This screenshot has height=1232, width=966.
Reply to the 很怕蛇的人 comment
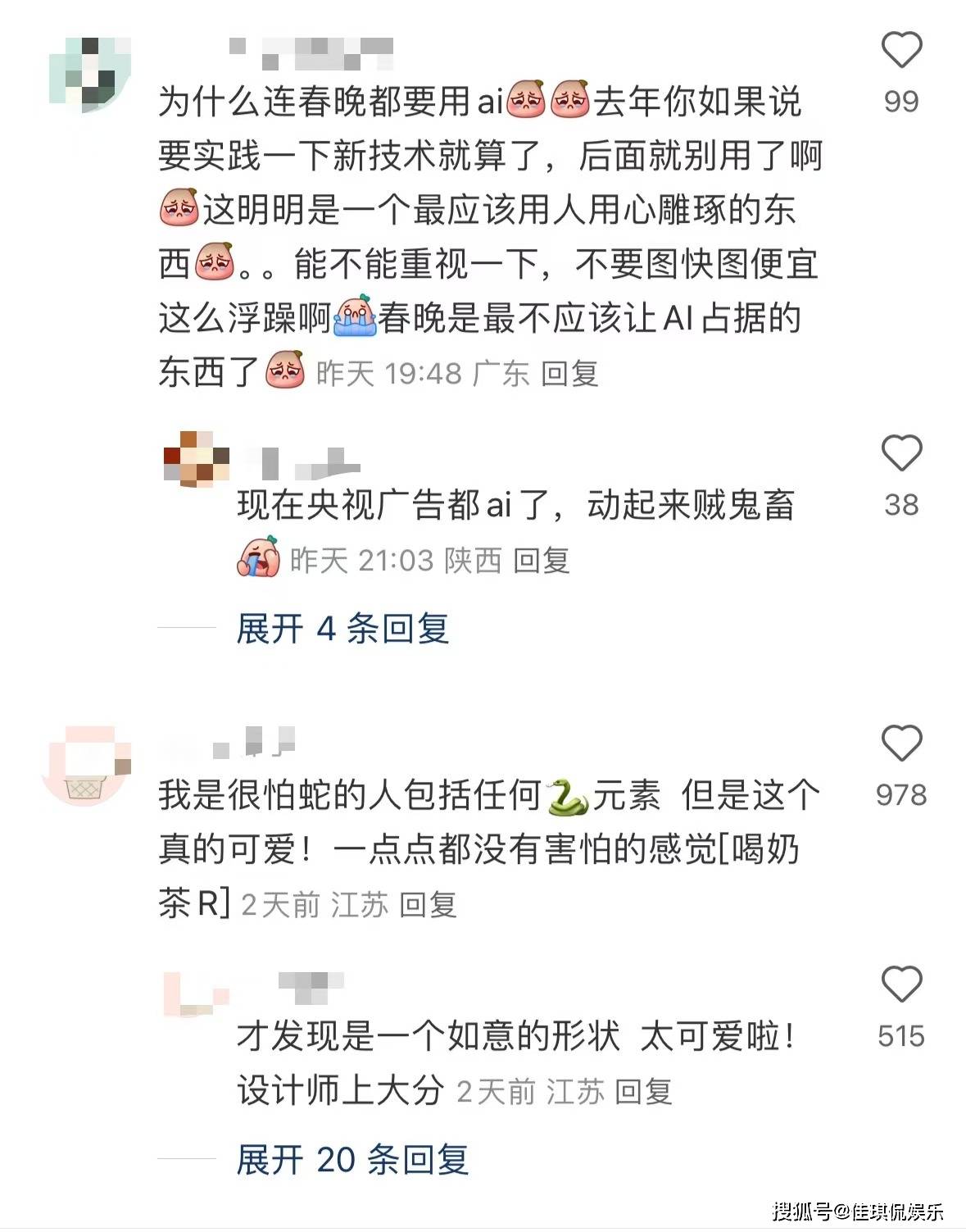[428, 905]
